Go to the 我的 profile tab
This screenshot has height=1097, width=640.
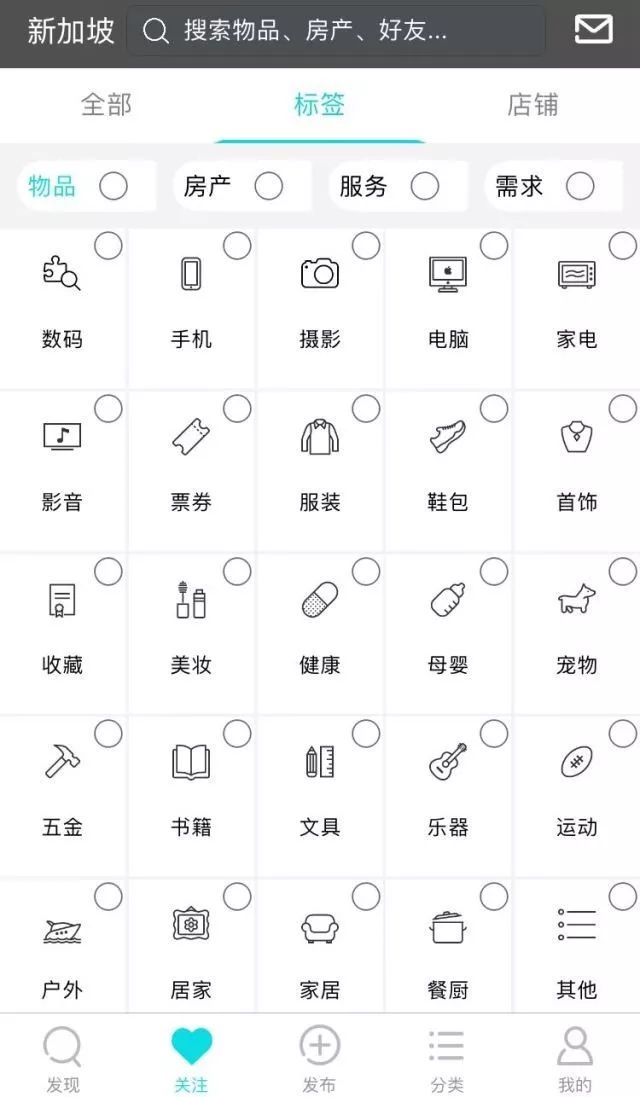(575, 1058)
